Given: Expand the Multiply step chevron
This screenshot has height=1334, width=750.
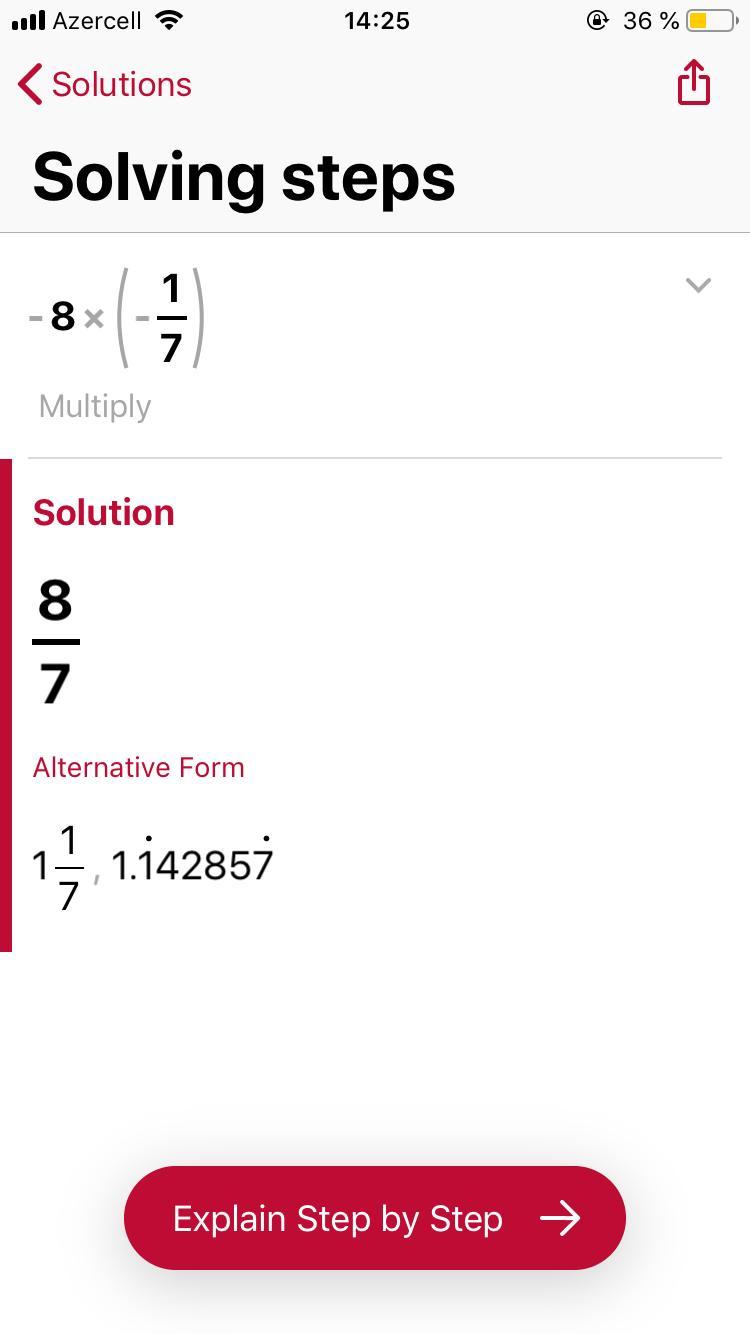Looking at the screenshot, I should point(698,286).
